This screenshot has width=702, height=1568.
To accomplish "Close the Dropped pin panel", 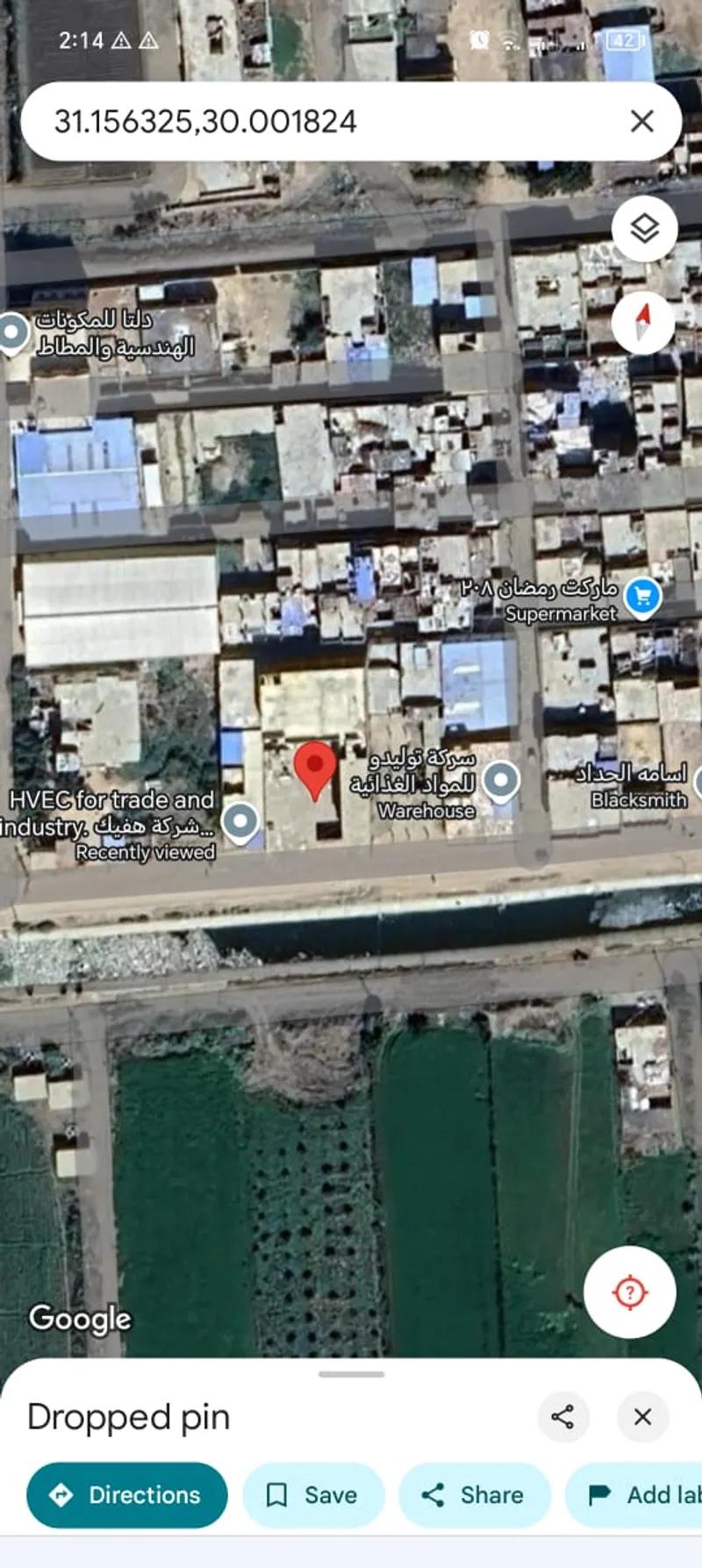I will pyautogui.click(x=642, y=1416).
